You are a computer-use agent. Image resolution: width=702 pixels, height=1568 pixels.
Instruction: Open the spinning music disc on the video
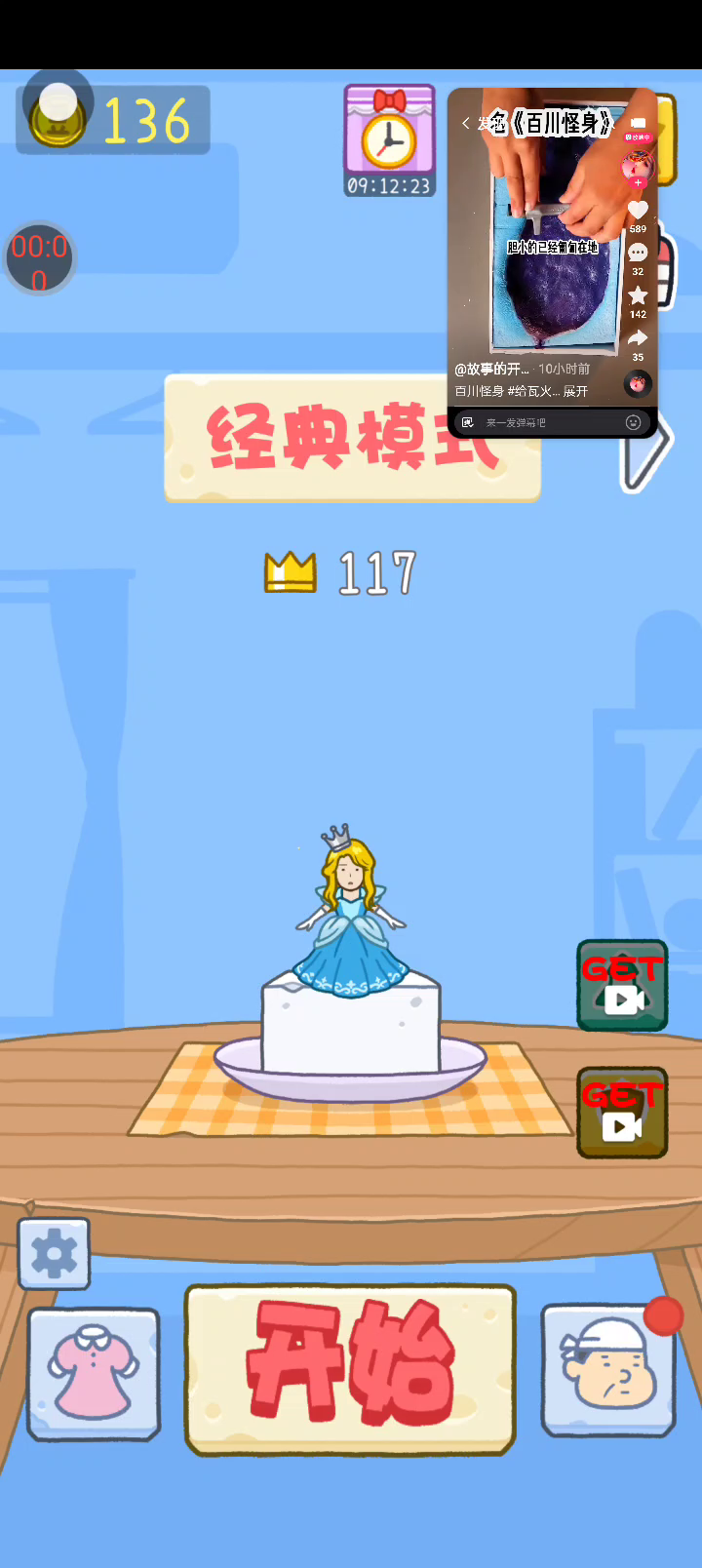[x=638, y=384]
